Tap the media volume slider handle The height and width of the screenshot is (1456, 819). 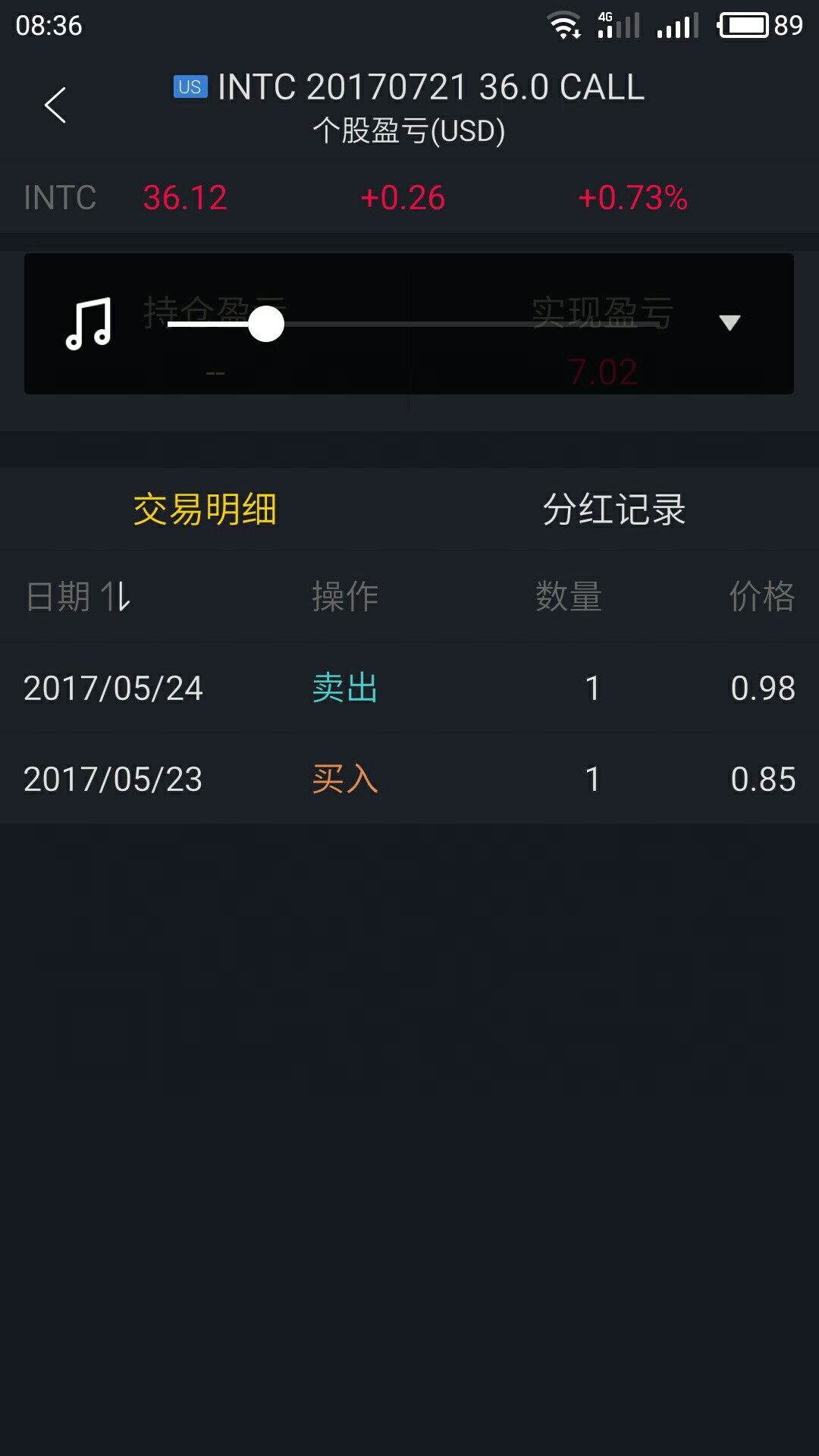266,324
